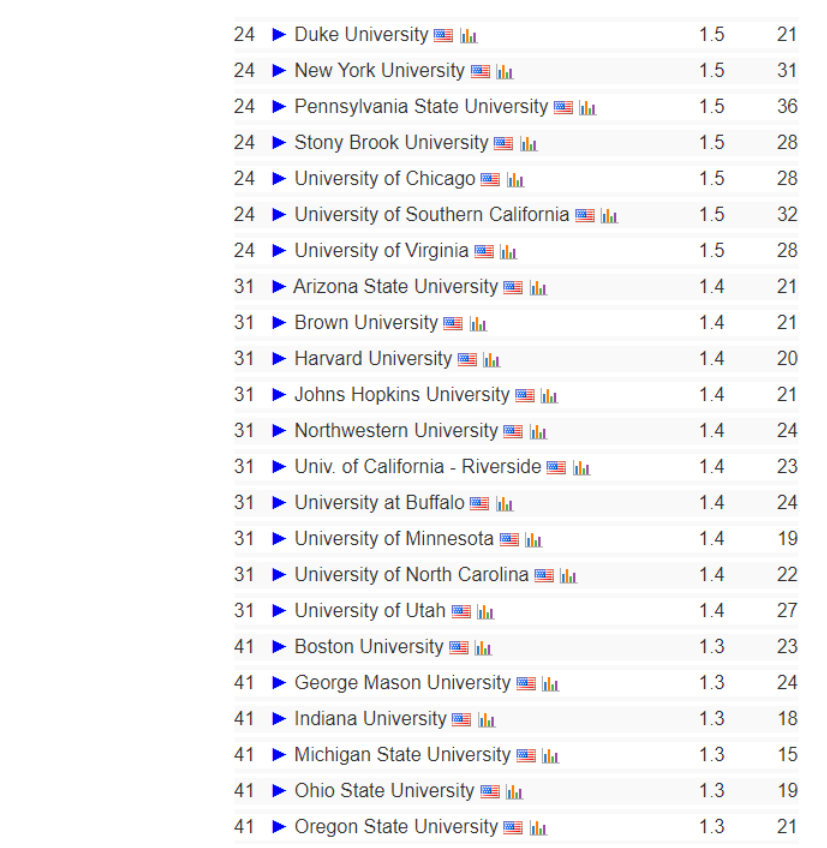Expand the Brown University faculty list
Viewport: 827px width, 848px height.
[x=279, y=323]
